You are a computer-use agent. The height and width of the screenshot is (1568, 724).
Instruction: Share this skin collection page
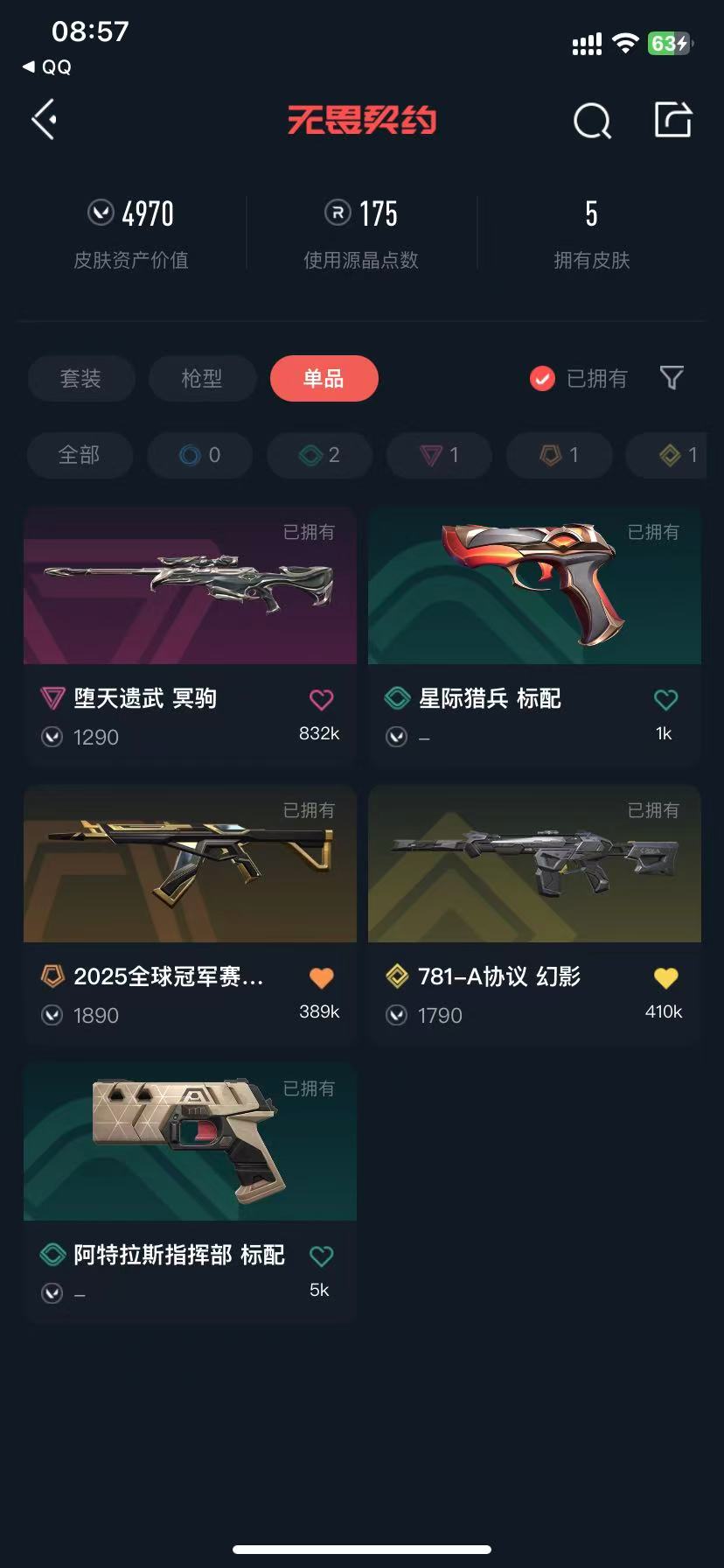click(673, 120)
